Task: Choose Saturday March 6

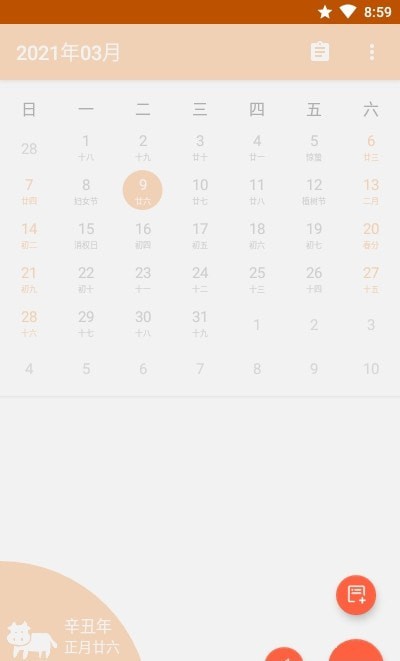Action: (371, 147)
